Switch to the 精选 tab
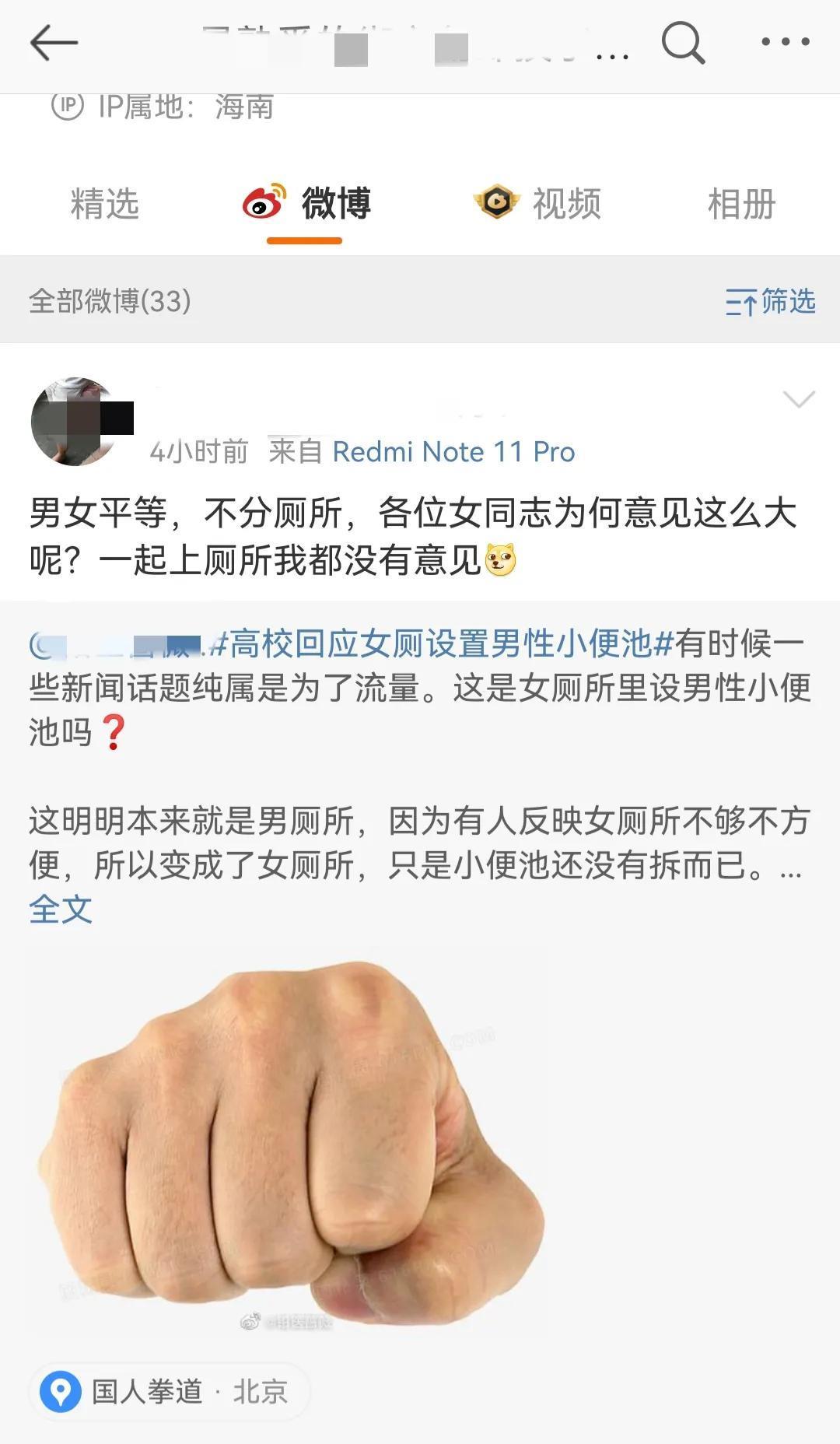This screenshot has width=840, height=1444. (x=104, y=204)
